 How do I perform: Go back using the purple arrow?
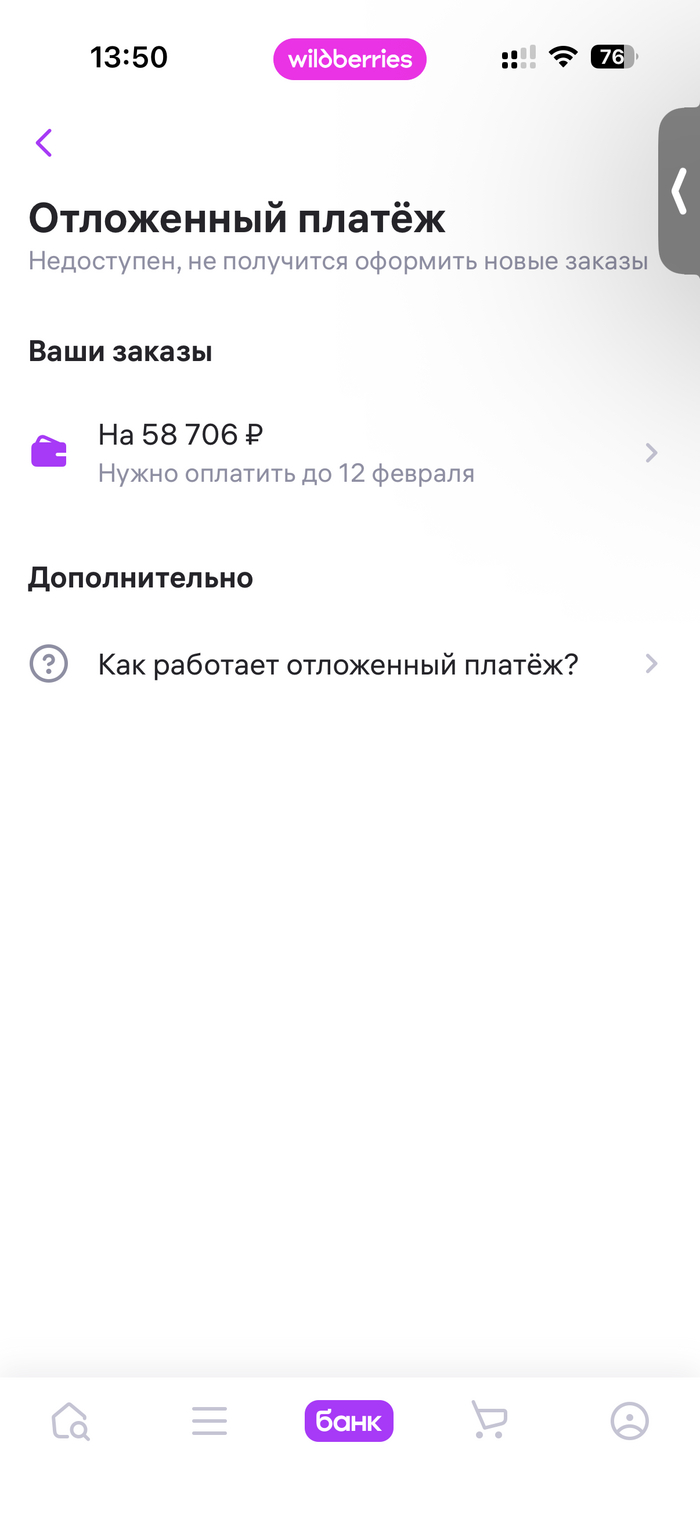(44, 143)
